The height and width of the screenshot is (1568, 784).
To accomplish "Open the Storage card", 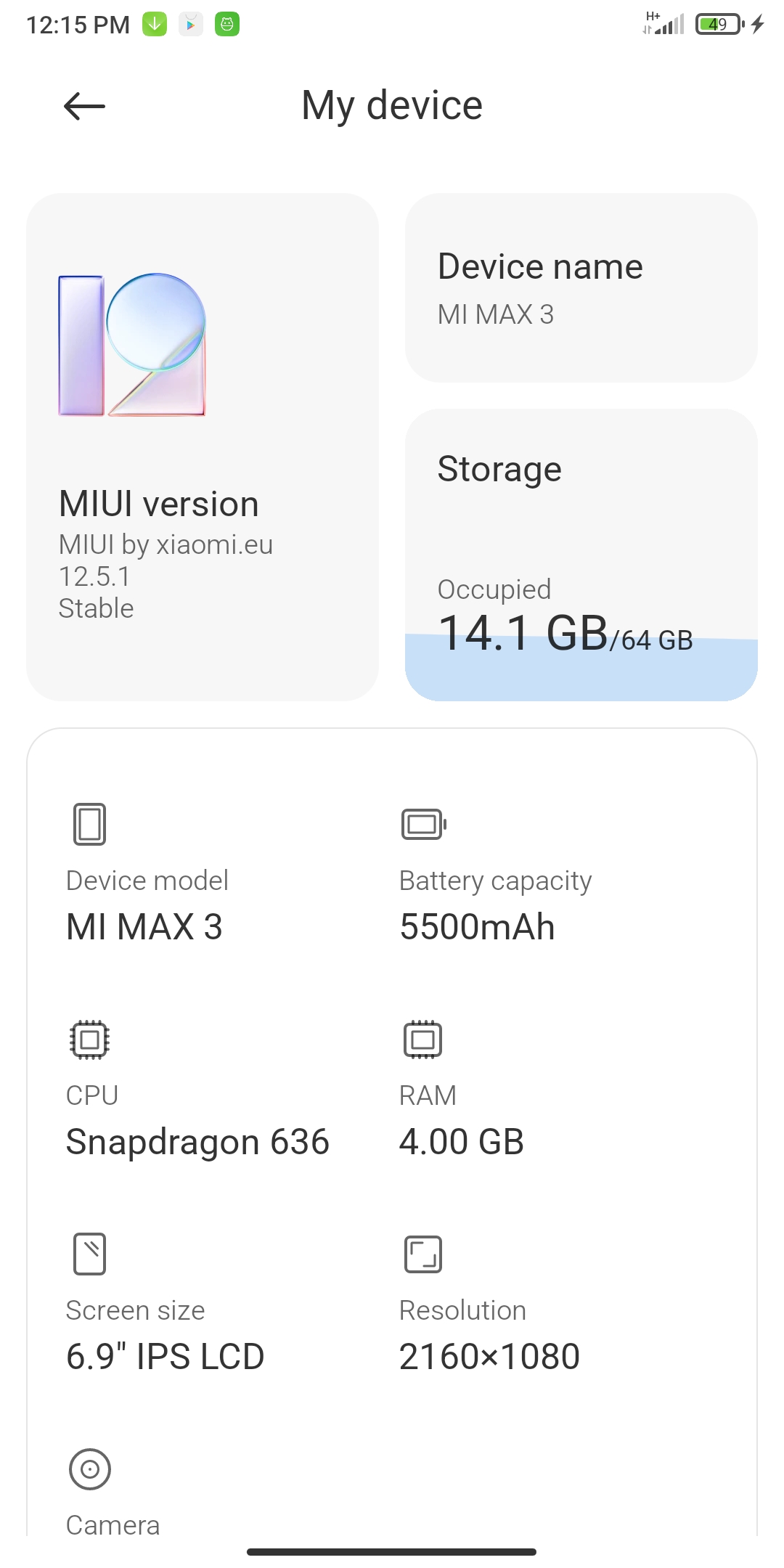I will coord(581,555).
